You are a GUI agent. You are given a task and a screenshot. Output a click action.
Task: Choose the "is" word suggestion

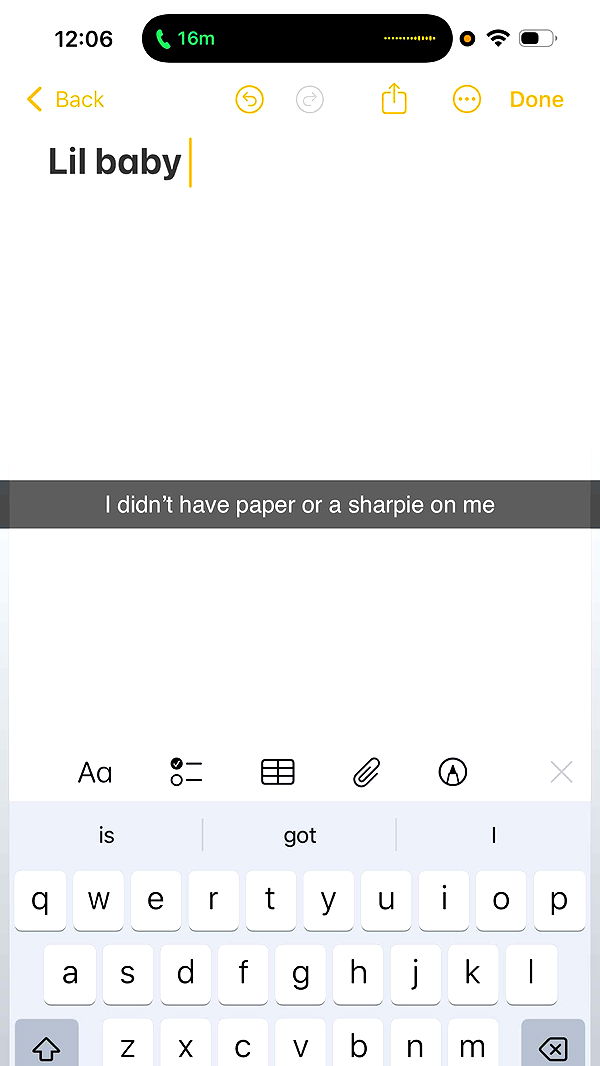pos(107,836)
